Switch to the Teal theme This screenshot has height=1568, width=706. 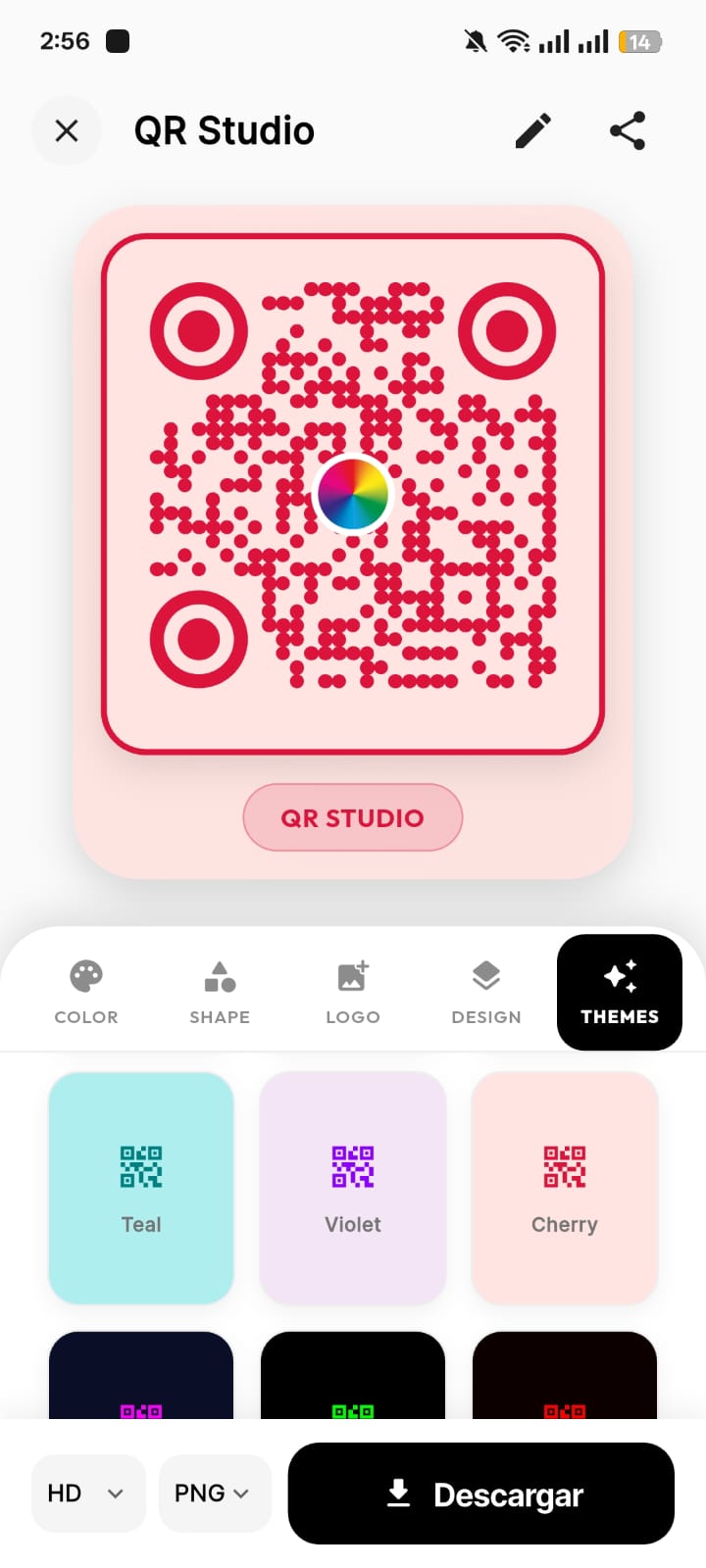(141, 1189)
